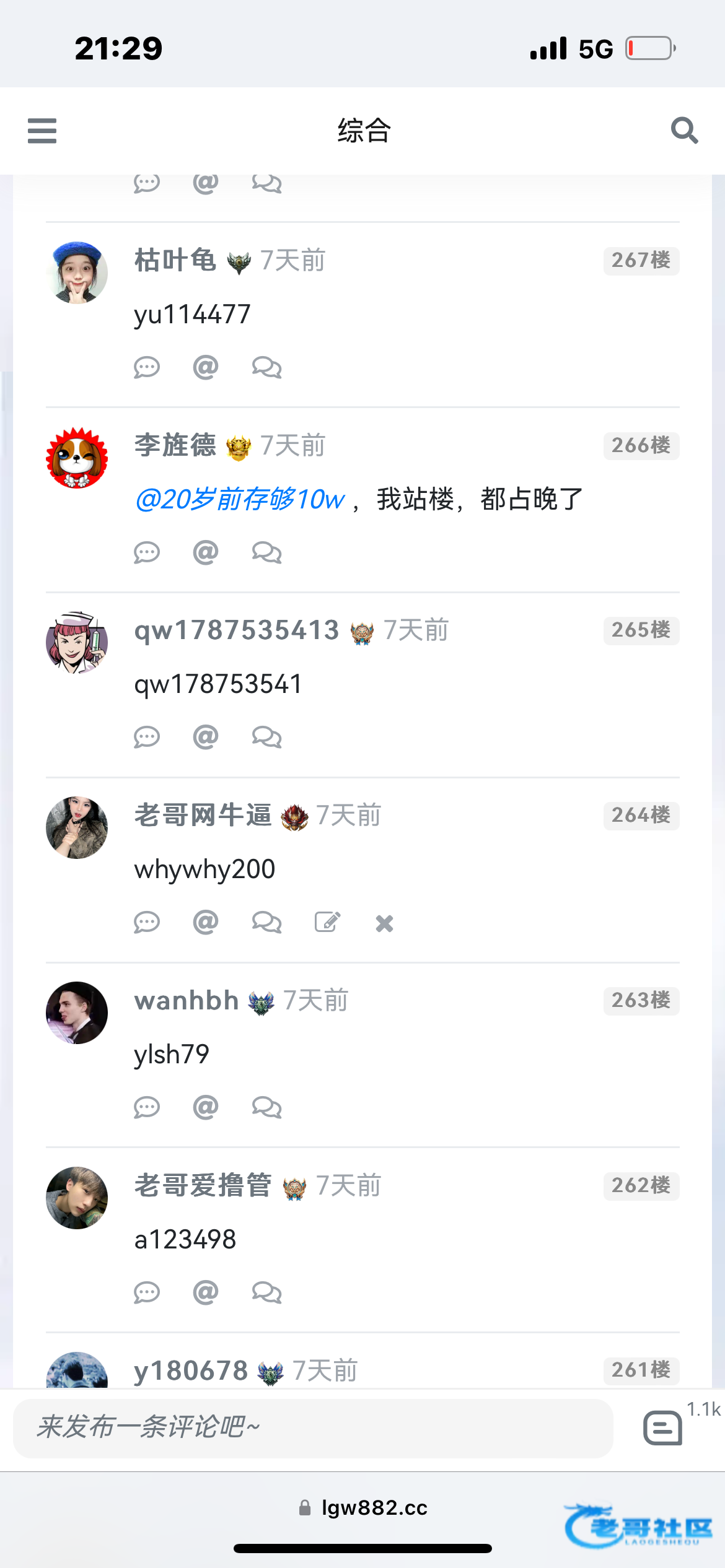
Task: Delete the whywhy200 comment
Action: tap(384, 923)
